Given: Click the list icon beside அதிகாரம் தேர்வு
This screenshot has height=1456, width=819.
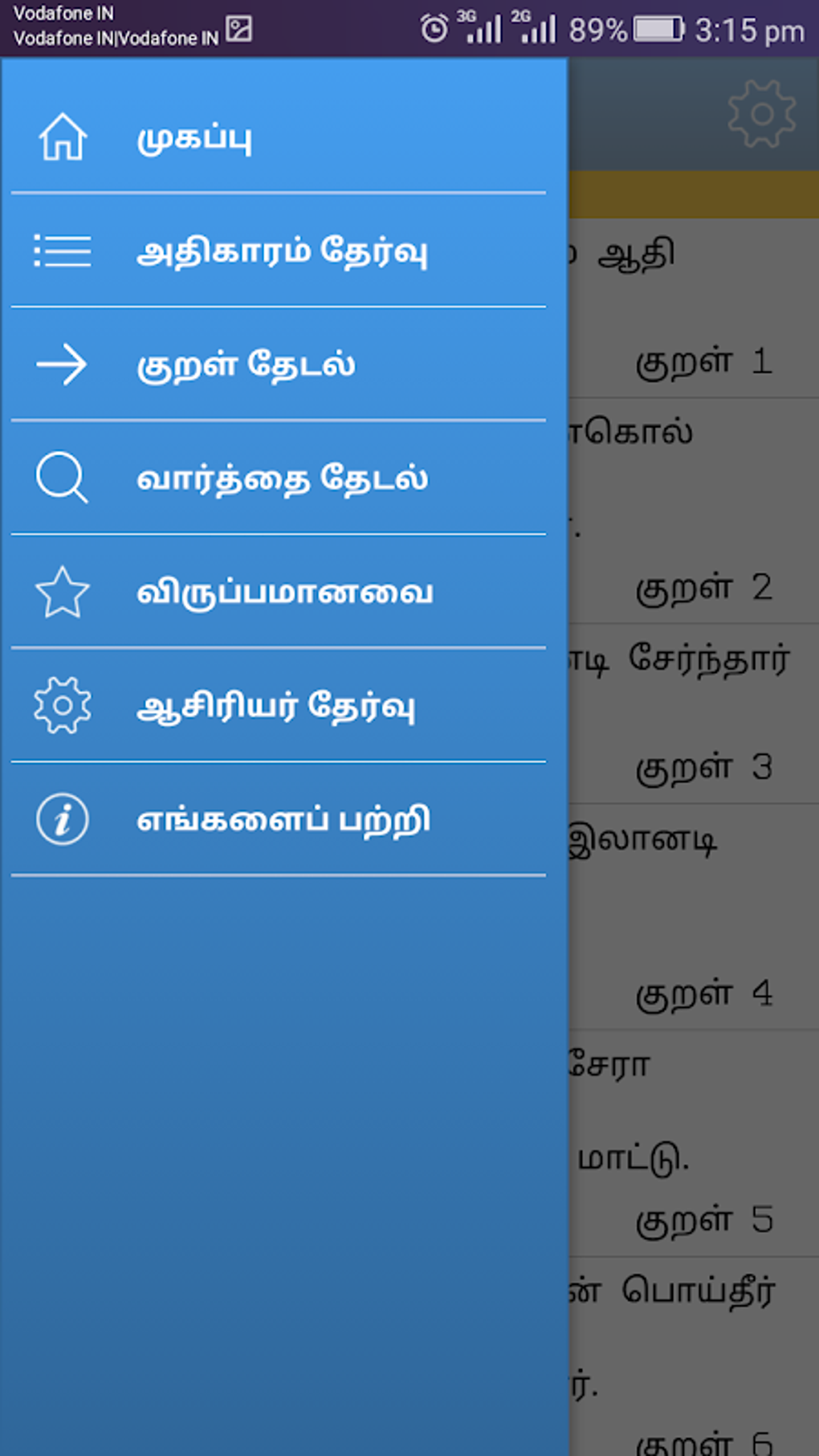Looking at the screenshot, I should click(x=62, y=251).
